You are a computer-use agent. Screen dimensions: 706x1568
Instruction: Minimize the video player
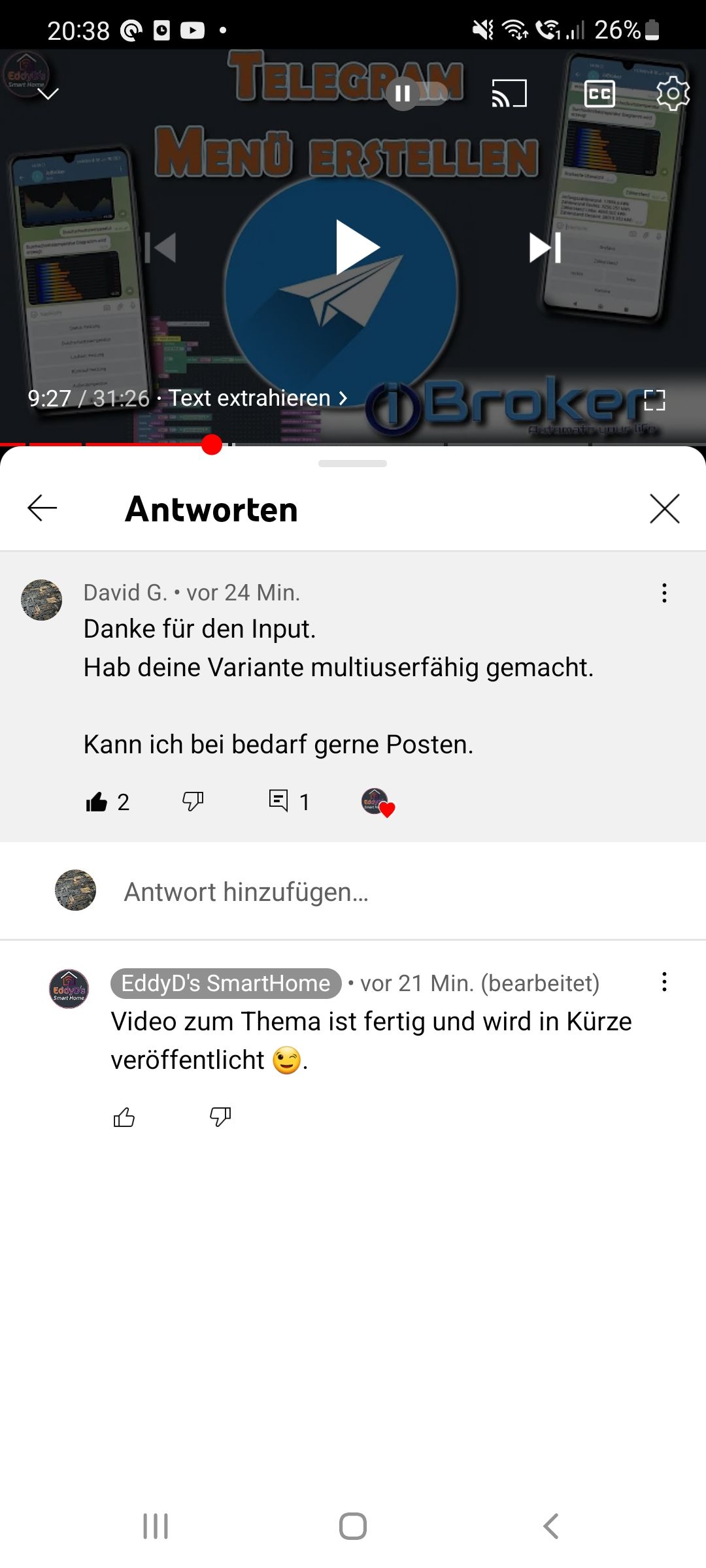pyautogui.click(x=48, y=93)
